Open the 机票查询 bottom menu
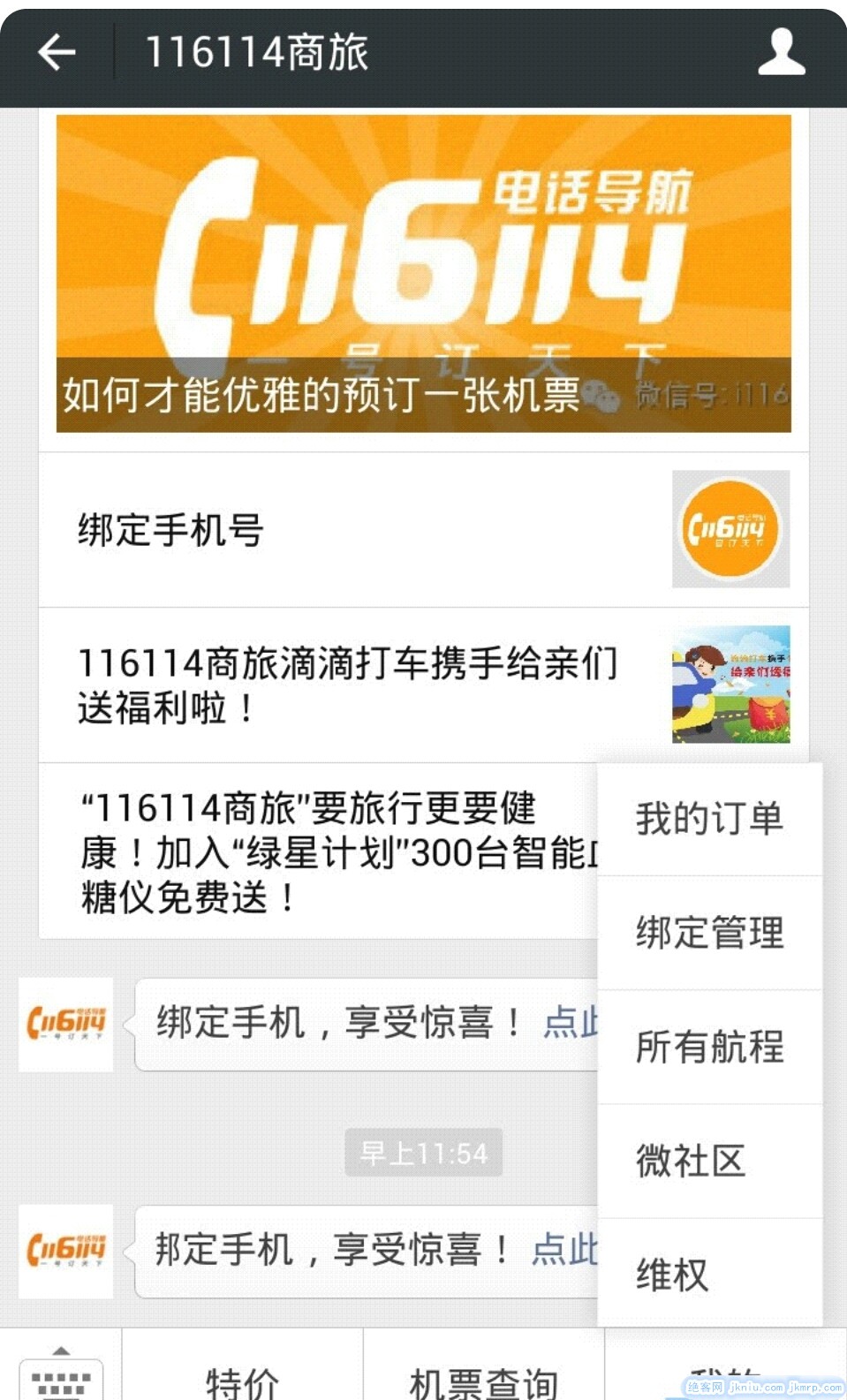Viewport: 847px width, 1400px height. pyautogui.click(x=483, y=1378)
